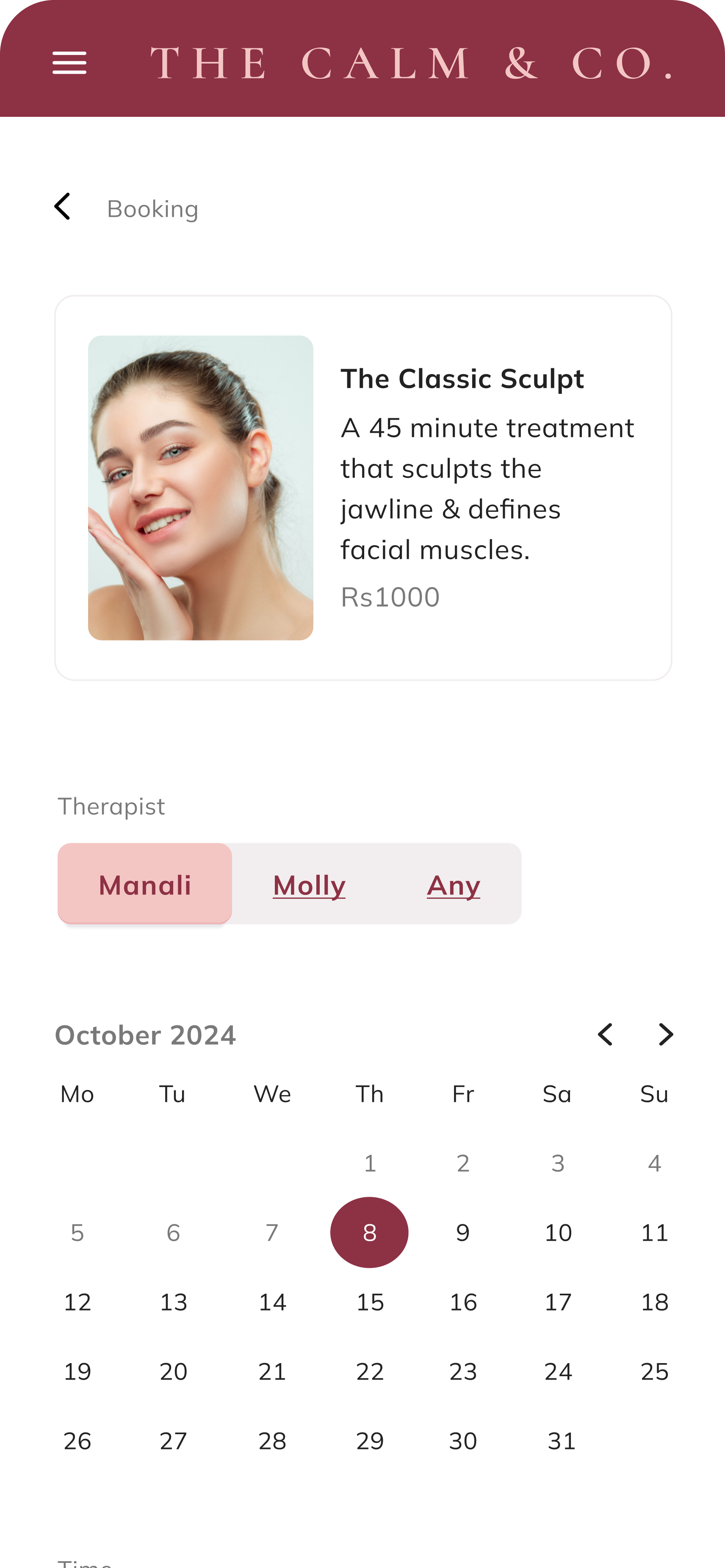Image resolution: width=725 pixels, height=1568 pixels.
Task: Select October 11 for the booking
Action: 654,1233
